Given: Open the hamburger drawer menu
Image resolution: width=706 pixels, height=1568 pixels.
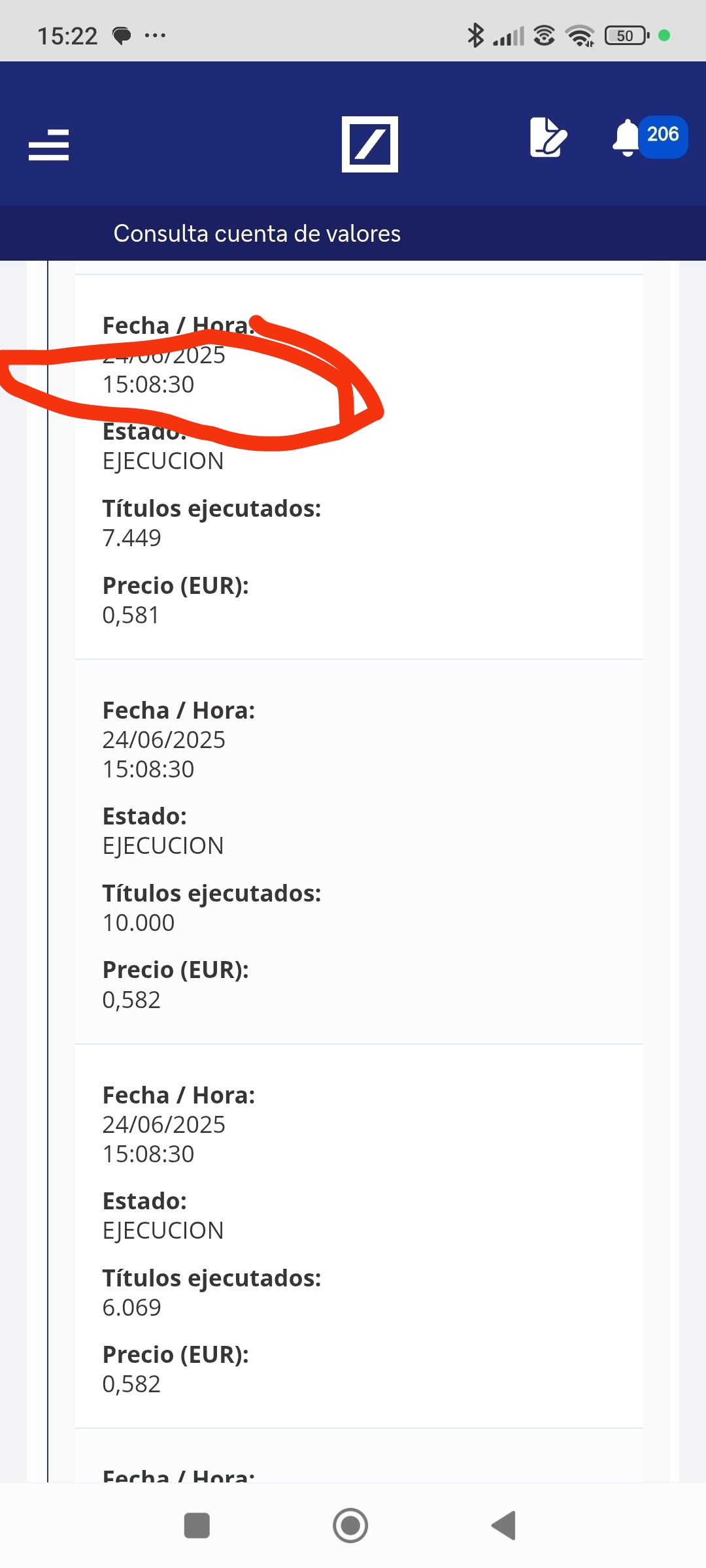Looking at the screenshot, I should 49,144.
